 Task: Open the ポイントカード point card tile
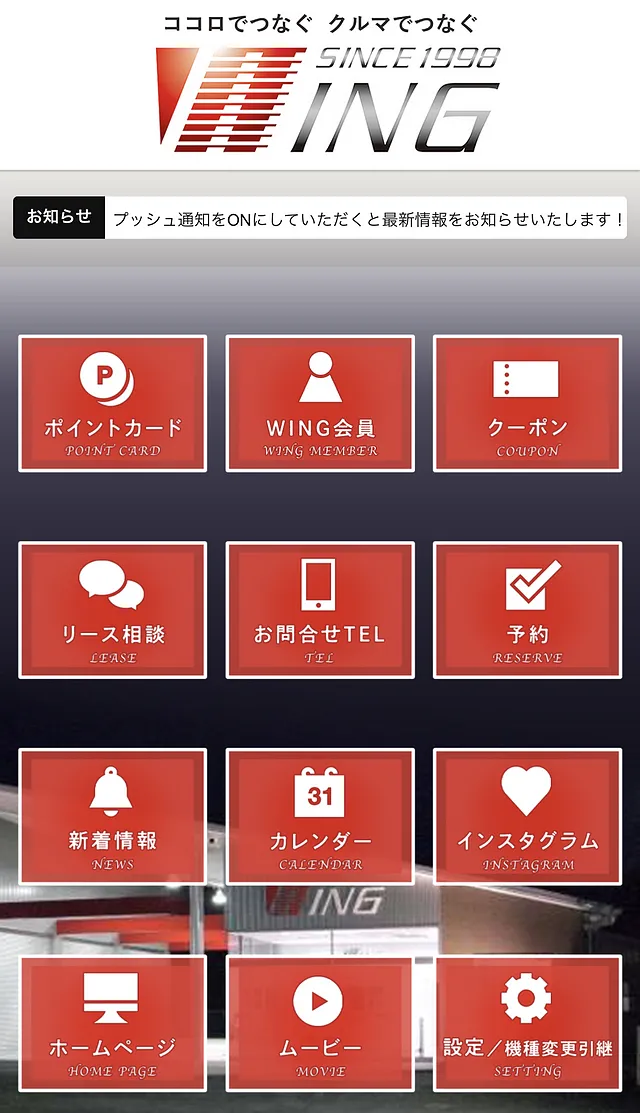tap(112, 403)
